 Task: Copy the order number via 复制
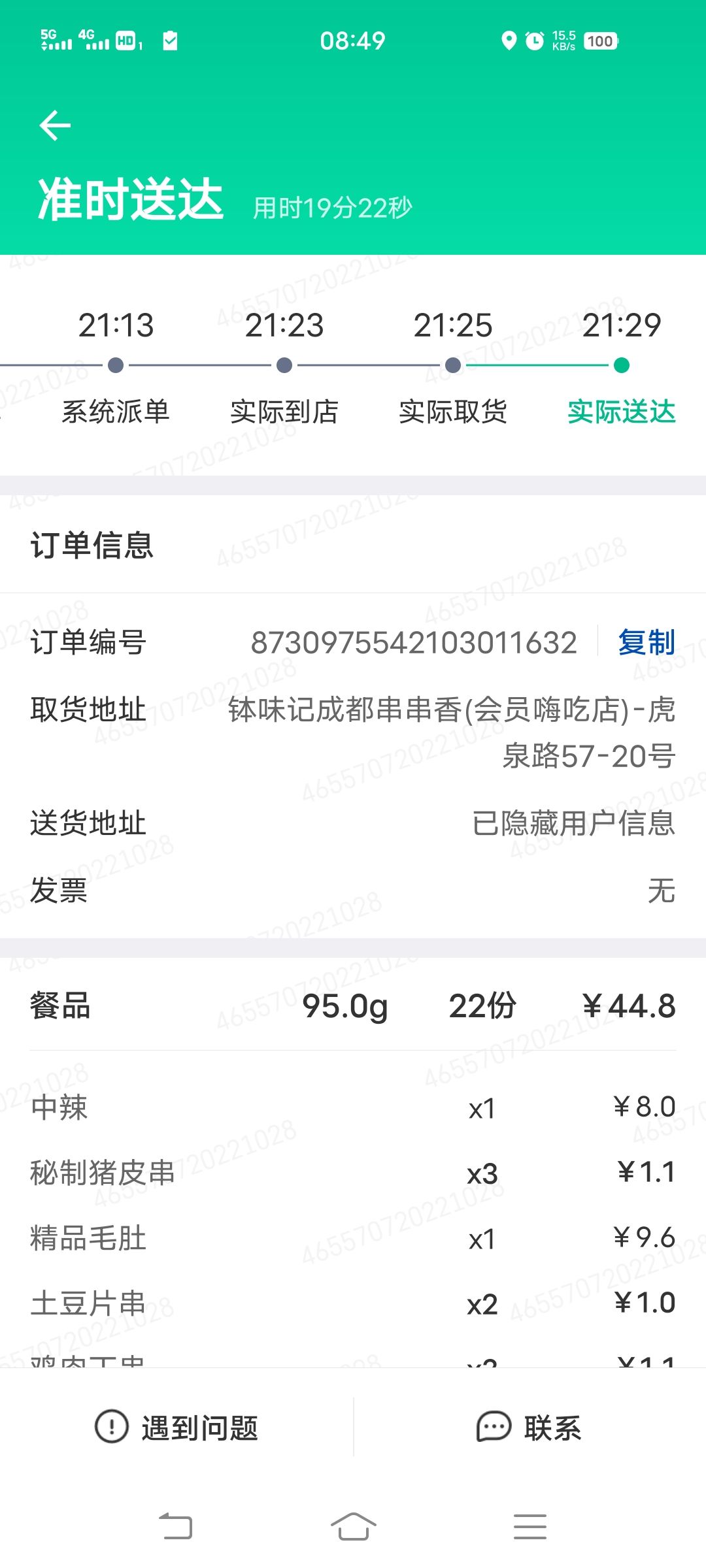pos(646,642)
